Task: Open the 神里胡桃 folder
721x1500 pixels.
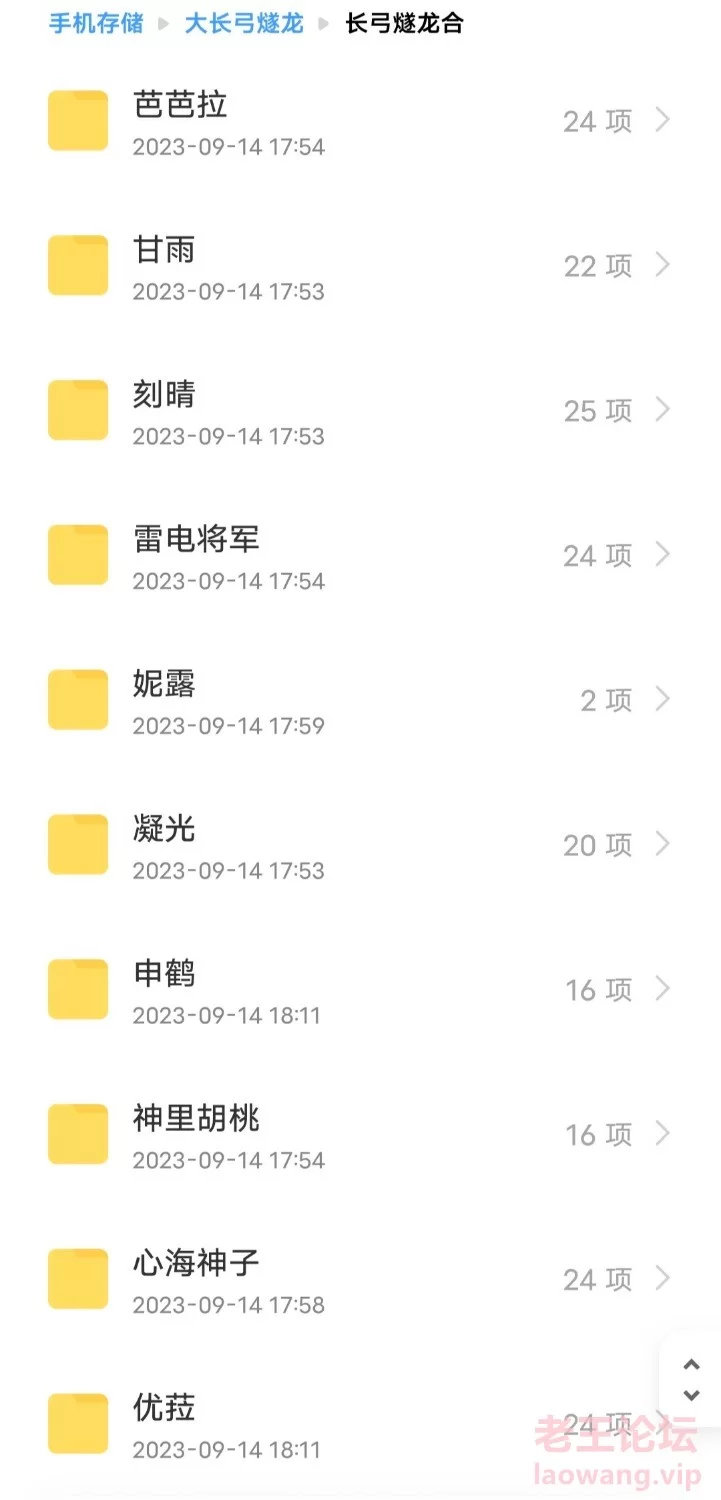Action: click(360, 1135)
